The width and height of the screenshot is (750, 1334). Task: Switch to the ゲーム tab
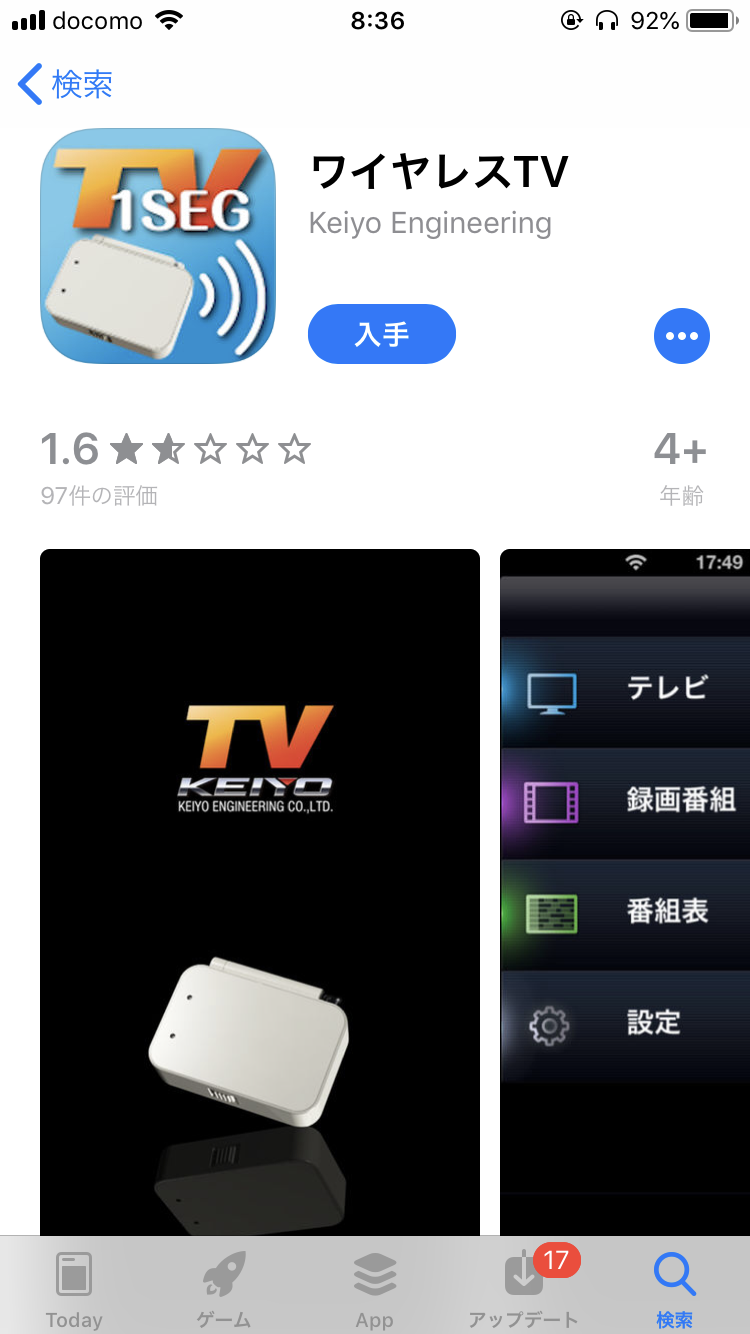[x=224, y=1288]
